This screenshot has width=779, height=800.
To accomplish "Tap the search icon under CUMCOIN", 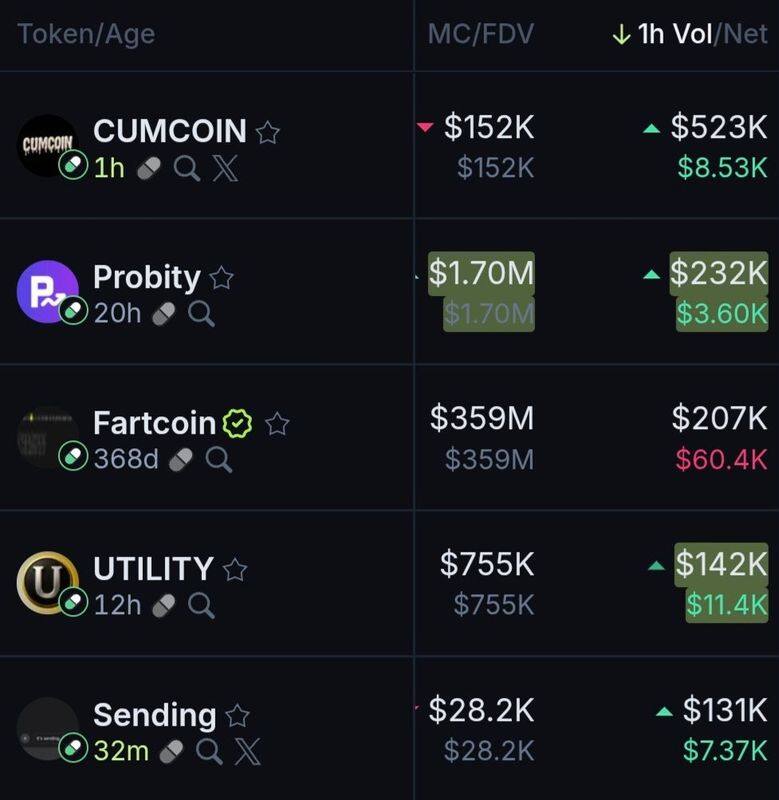I will pyautogui.click(x=187, y=167).
